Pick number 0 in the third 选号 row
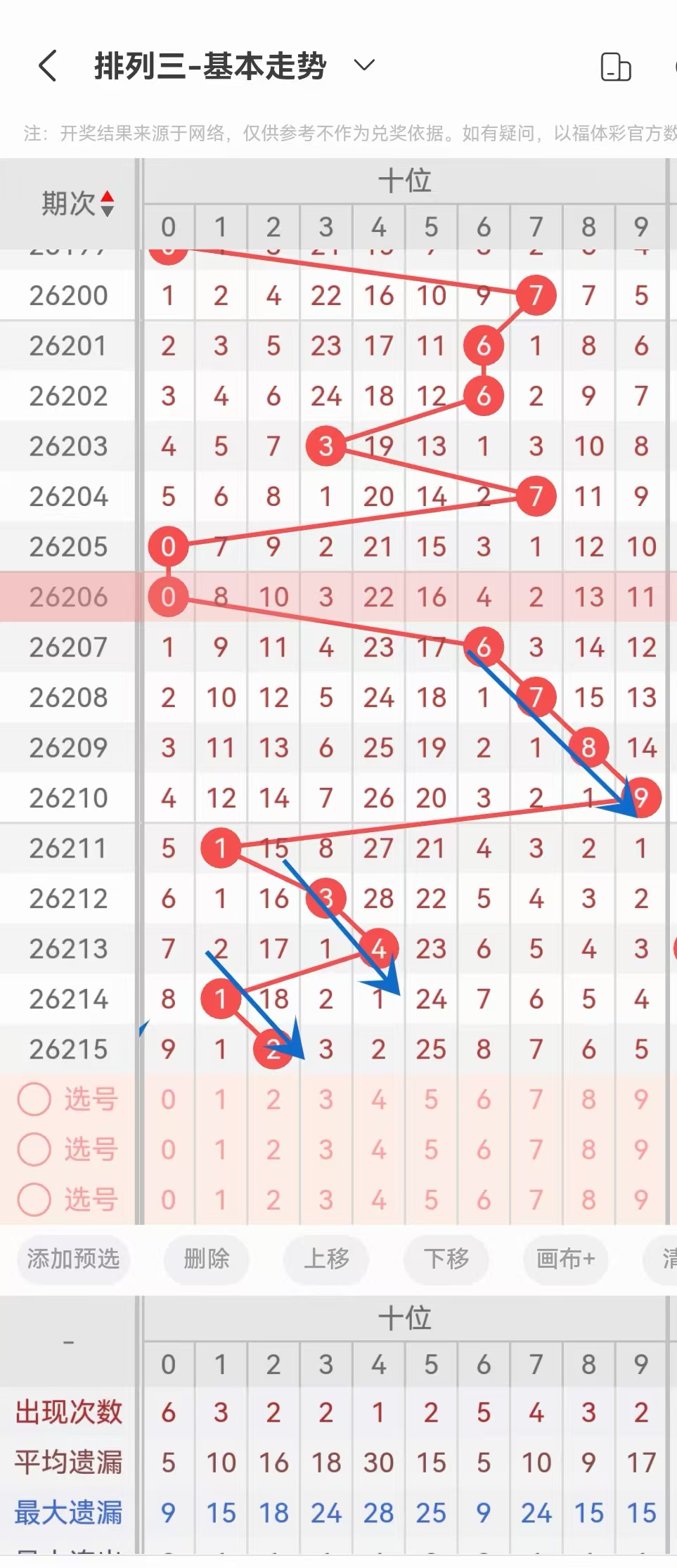The image size is (677, 1568). pos(168,1200)
